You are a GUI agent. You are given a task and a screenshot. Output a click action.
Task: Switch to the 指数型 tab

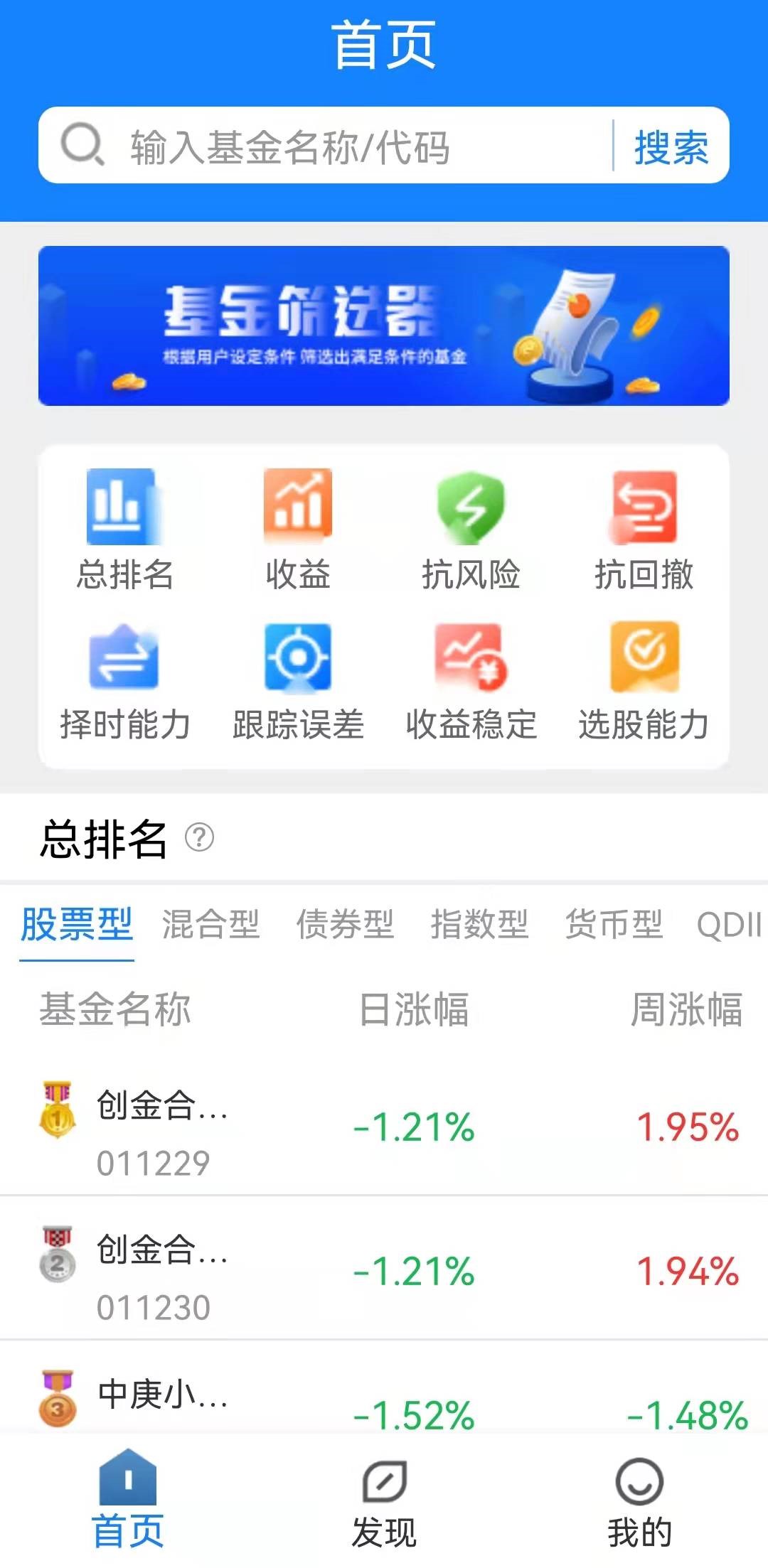click(479, 924)
